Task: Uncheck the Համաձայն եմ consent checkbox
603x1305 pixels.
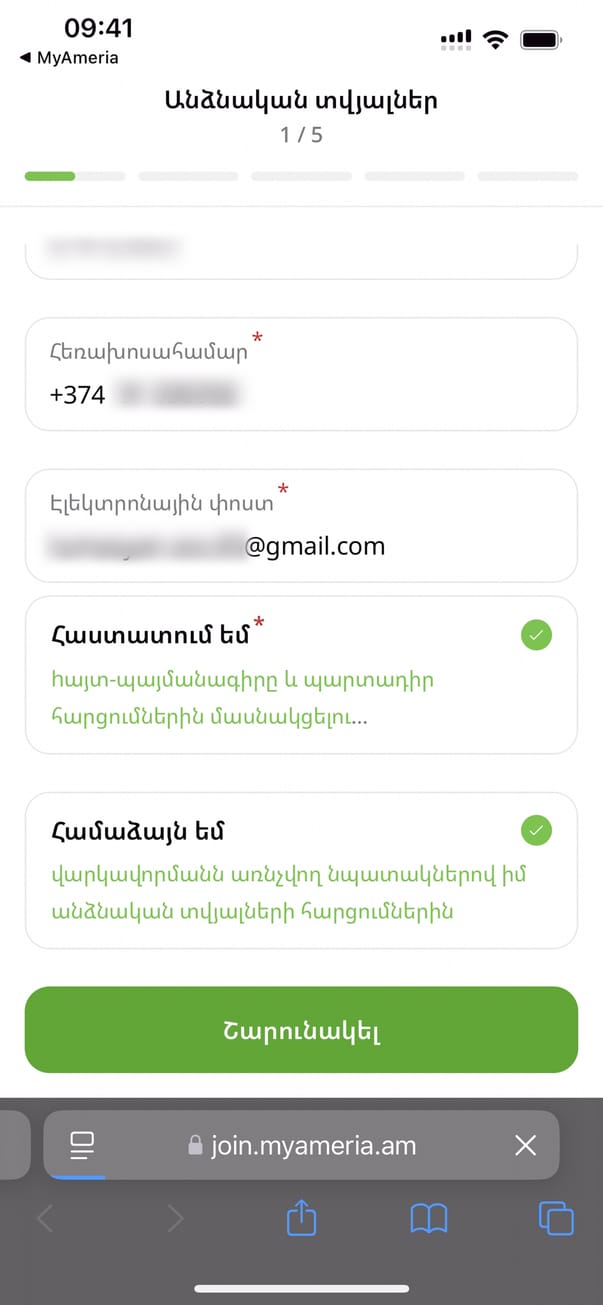Action: click(x=537, y=831)
